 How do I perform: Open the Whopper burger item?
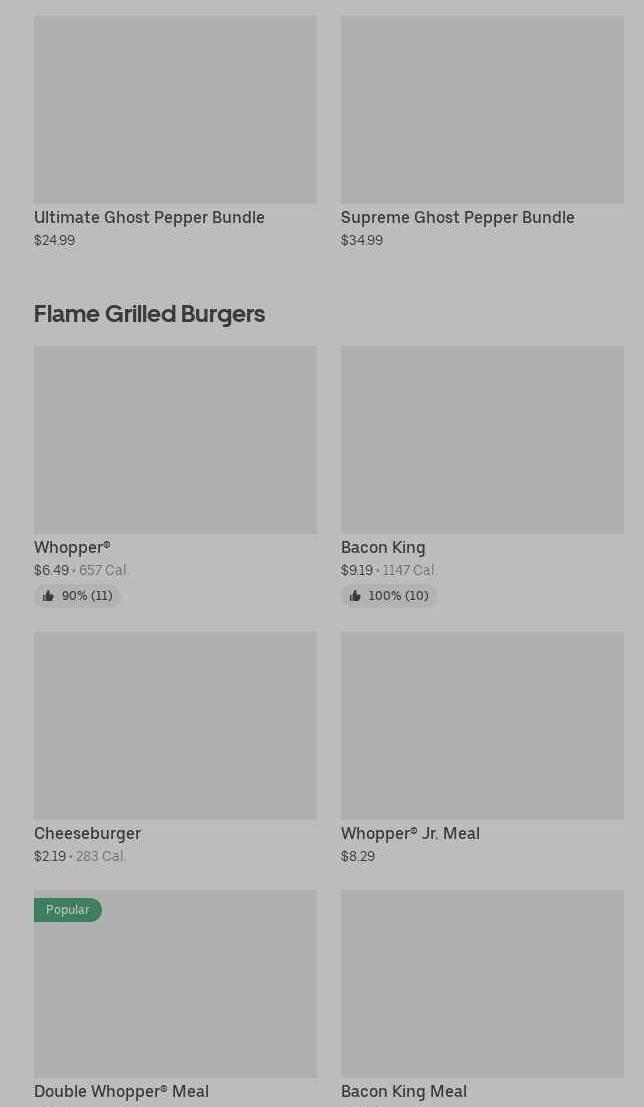175,477
